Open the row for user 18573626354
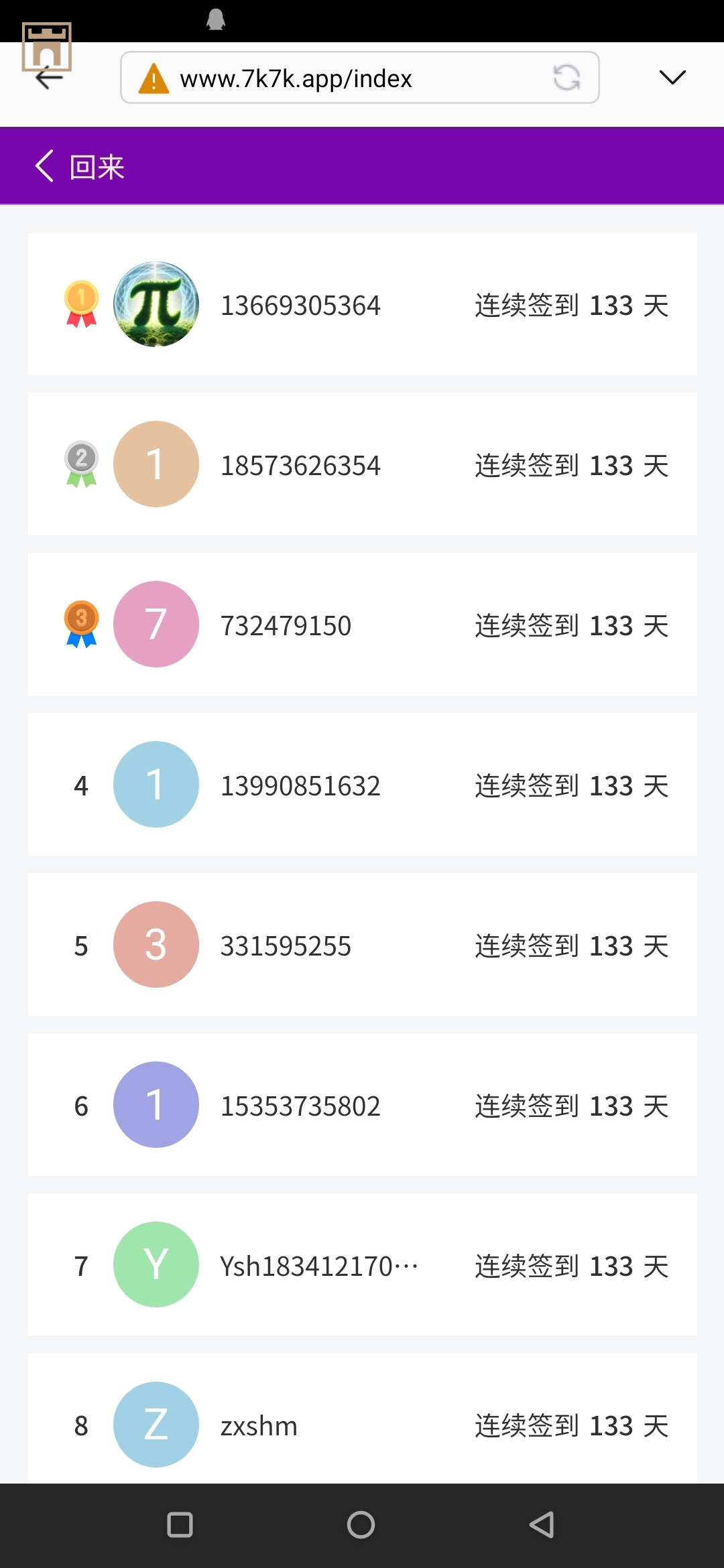 pos(362,464)
